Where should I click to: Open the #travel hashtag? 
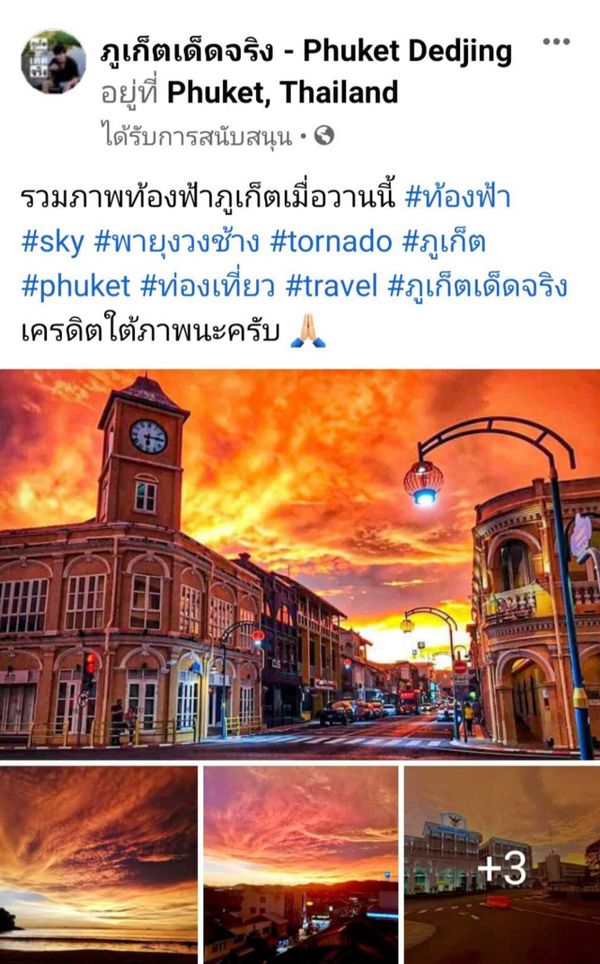click(332, 286)
